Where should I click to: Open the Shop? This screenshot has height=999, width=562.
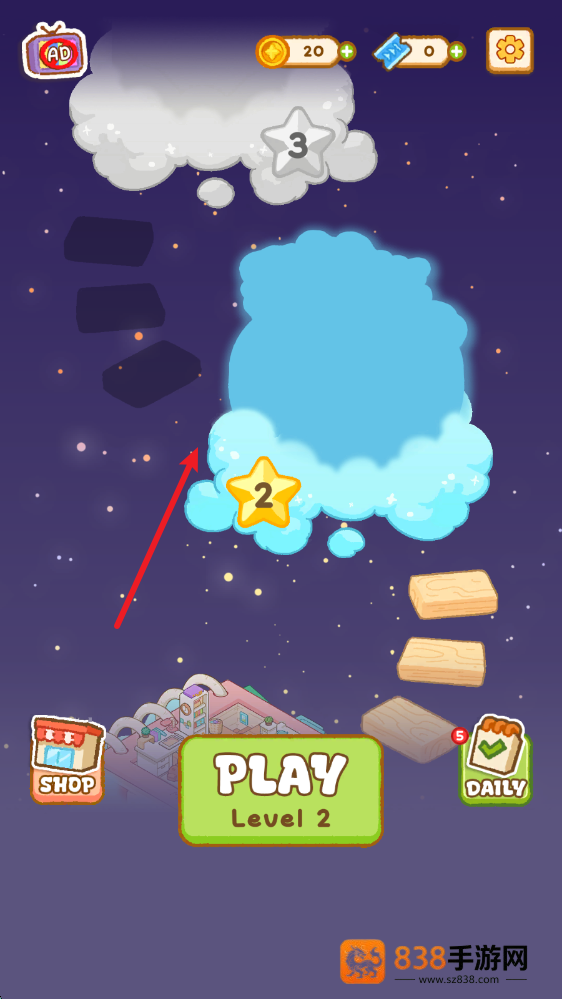(x=68, y=759)
